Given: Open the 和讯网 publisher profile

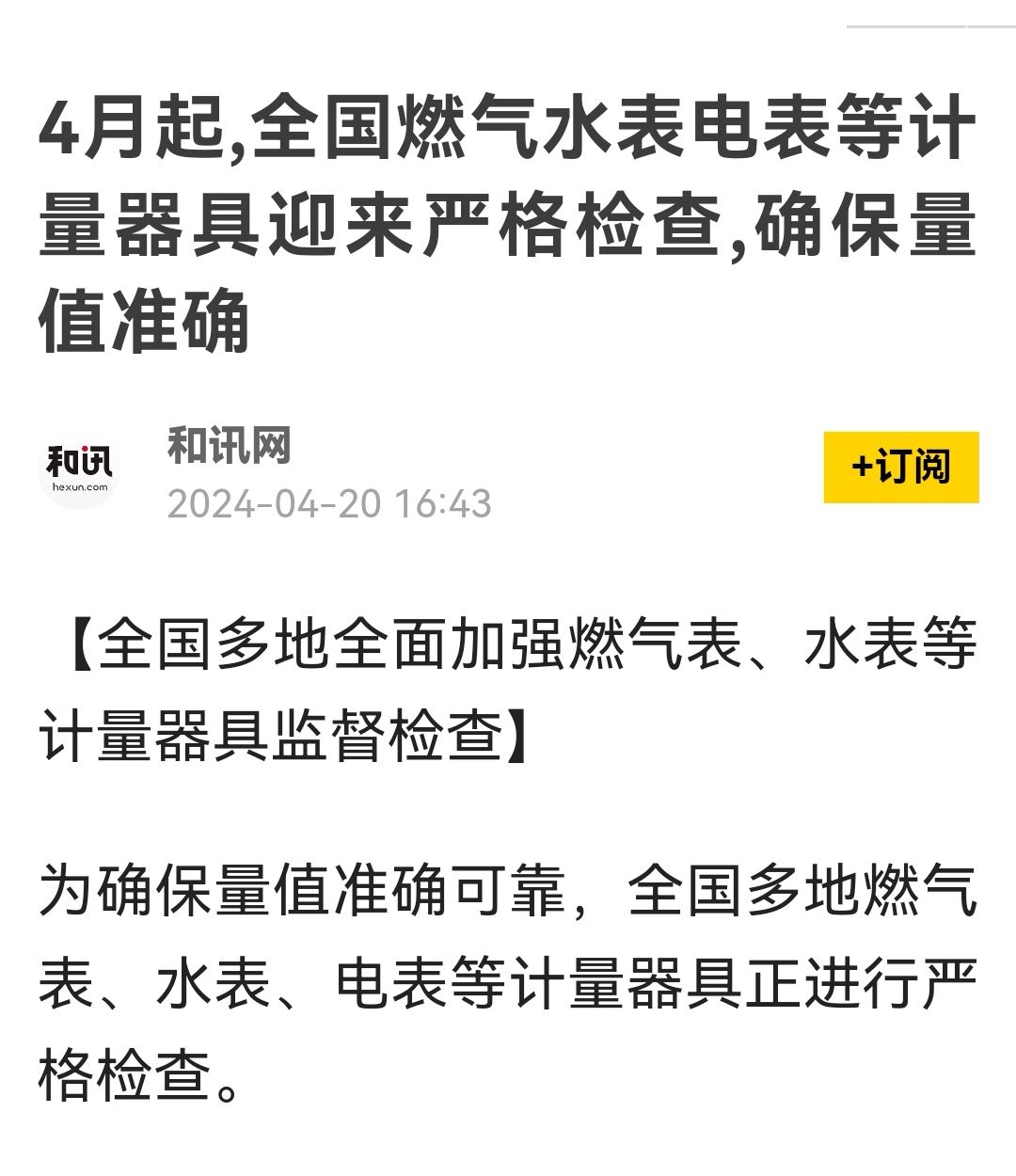Looking at the screenshot, I should (229, 444).
